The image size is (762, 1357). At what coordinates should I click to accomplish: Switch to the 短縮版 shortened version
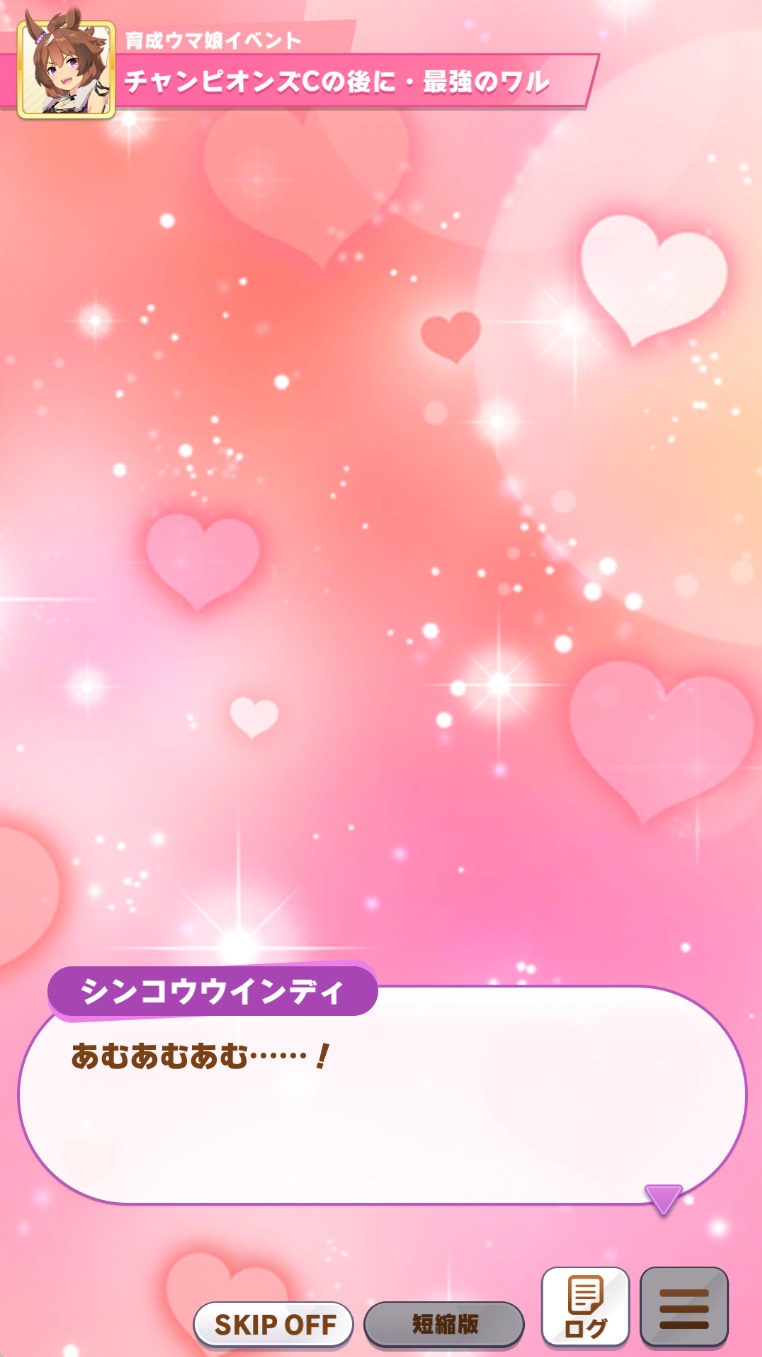tap(444, 1324)
